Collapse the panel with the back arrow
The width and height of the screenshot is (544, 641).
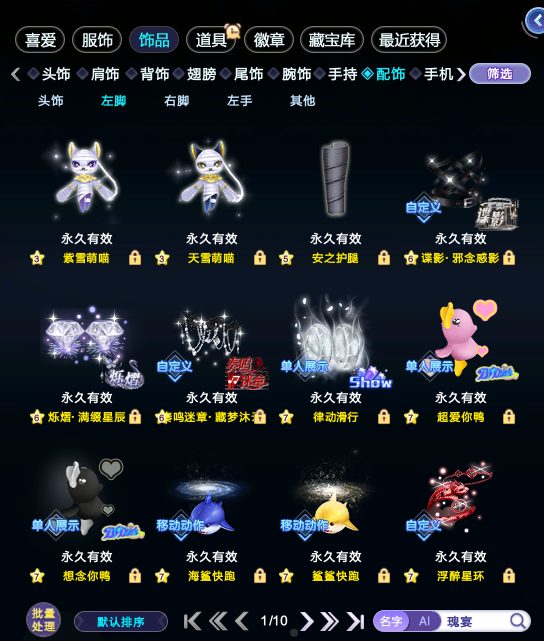point(535,21)
